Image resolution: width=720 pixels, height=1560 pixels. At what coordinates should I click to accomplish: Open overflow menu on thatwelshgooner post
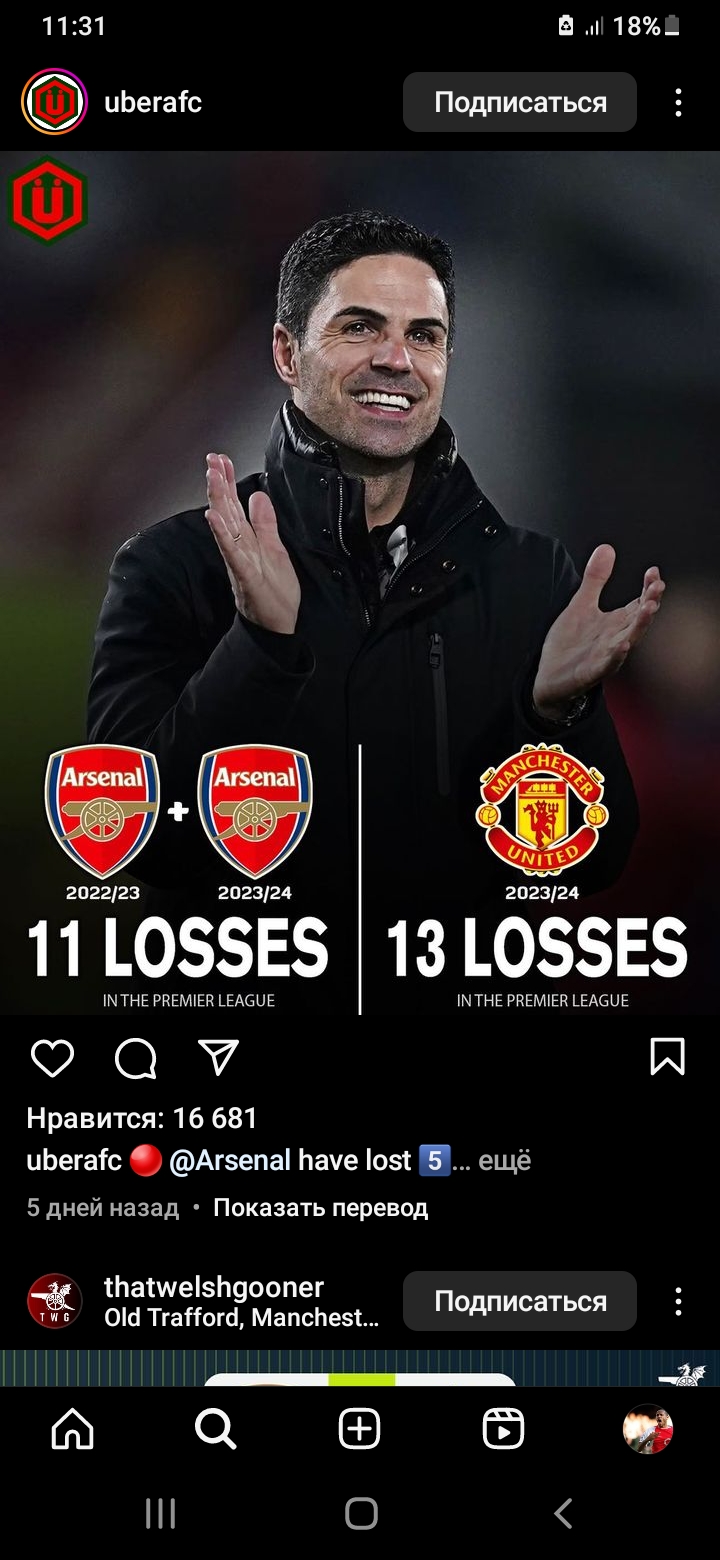click(x=678, y=1301)
